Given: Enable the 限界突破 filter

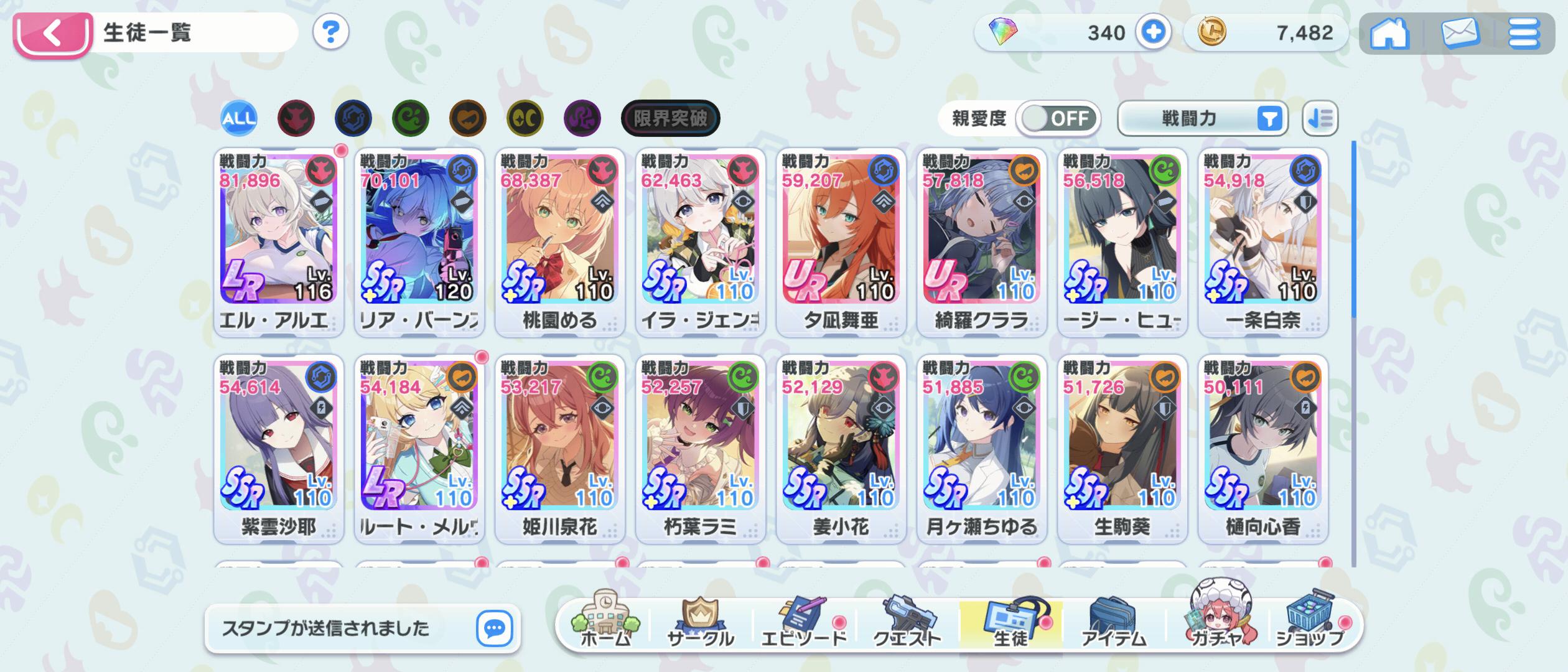Looking at the screenshot, I should [670, 118].
